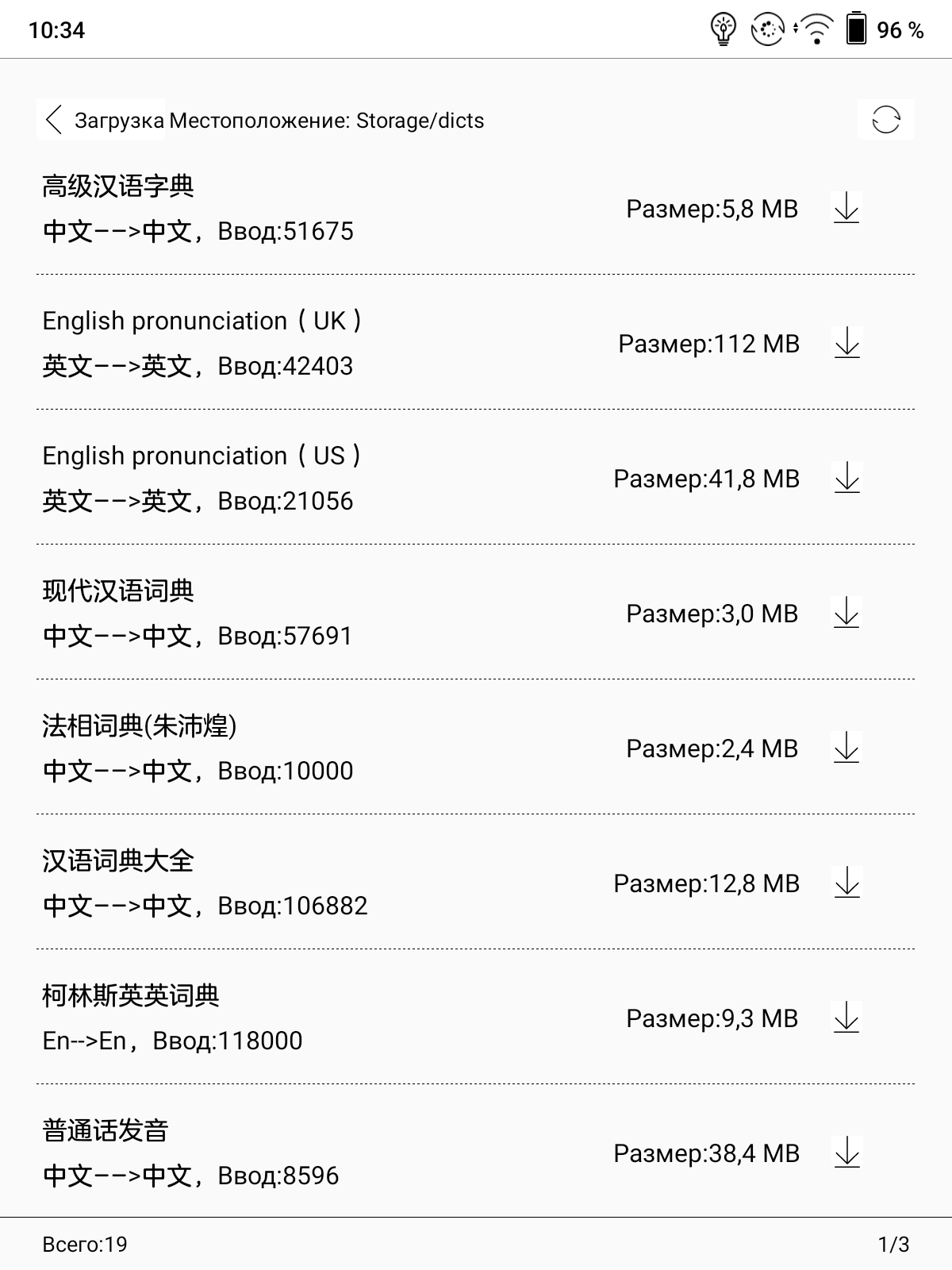Viewport: 952px width, 1270px height.
Task: Download the 柯林斯英英词典 dictionary
Action: [x=846, y=1018]
